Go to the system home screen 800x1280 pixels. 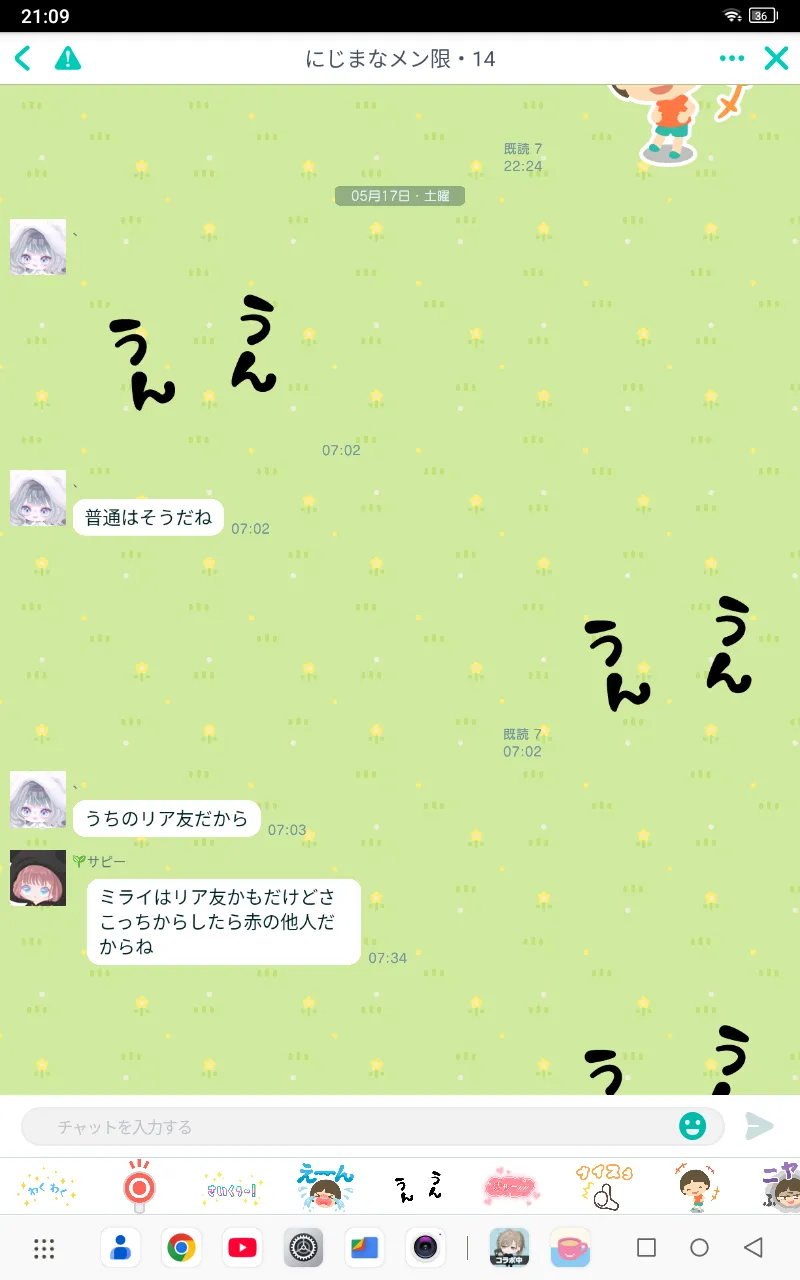tap(700, 1247)
